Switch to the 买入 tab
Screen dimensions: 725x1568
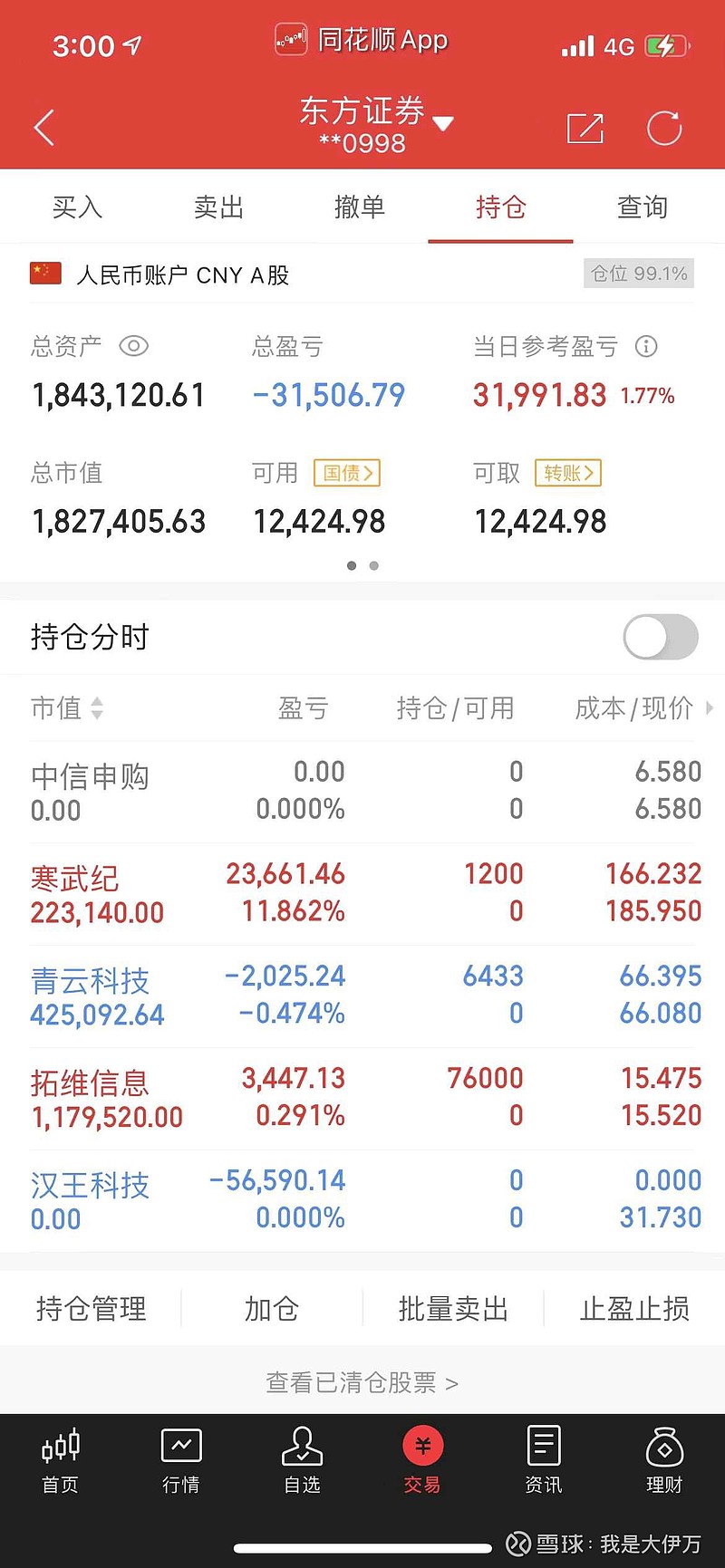coord(77,207)
